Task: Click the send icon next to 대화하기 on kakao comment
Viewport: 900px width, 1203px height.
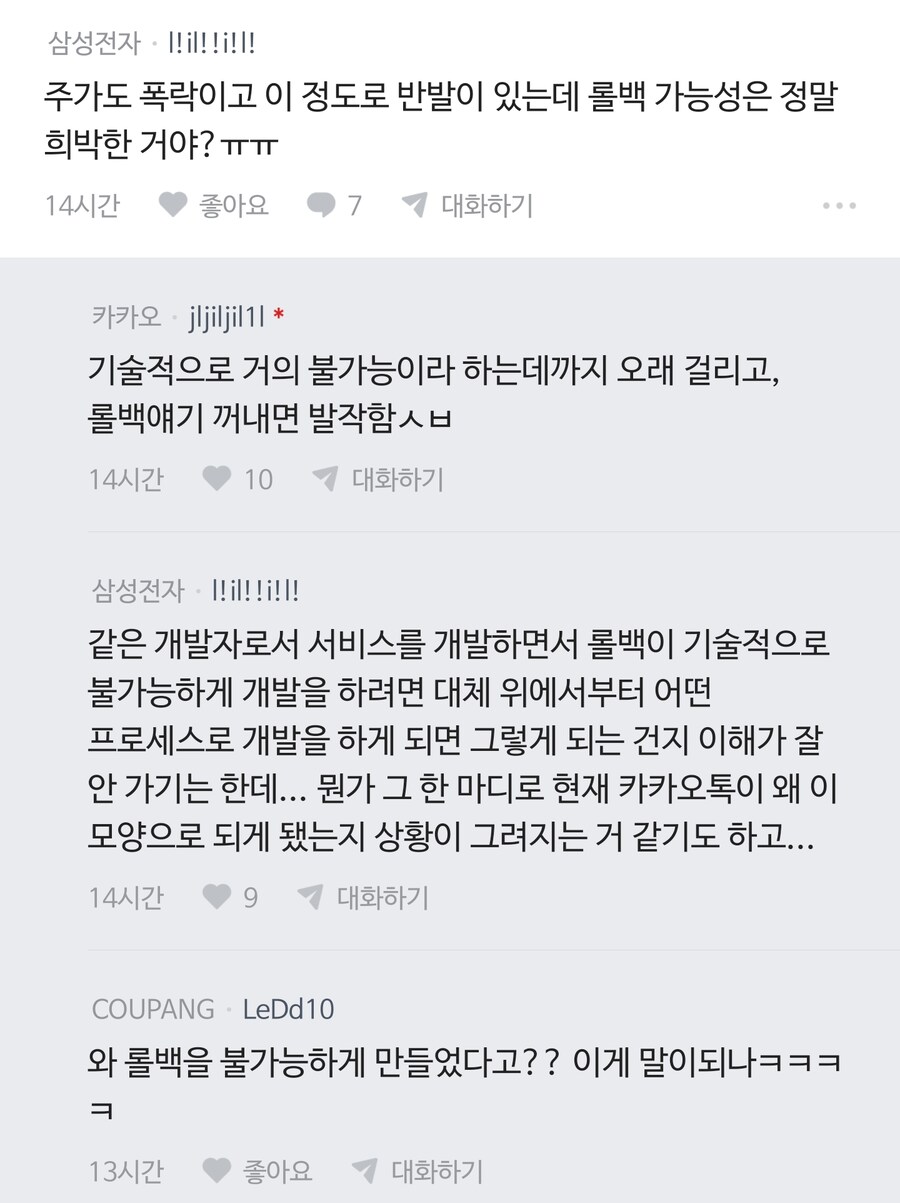Action: 322,480
